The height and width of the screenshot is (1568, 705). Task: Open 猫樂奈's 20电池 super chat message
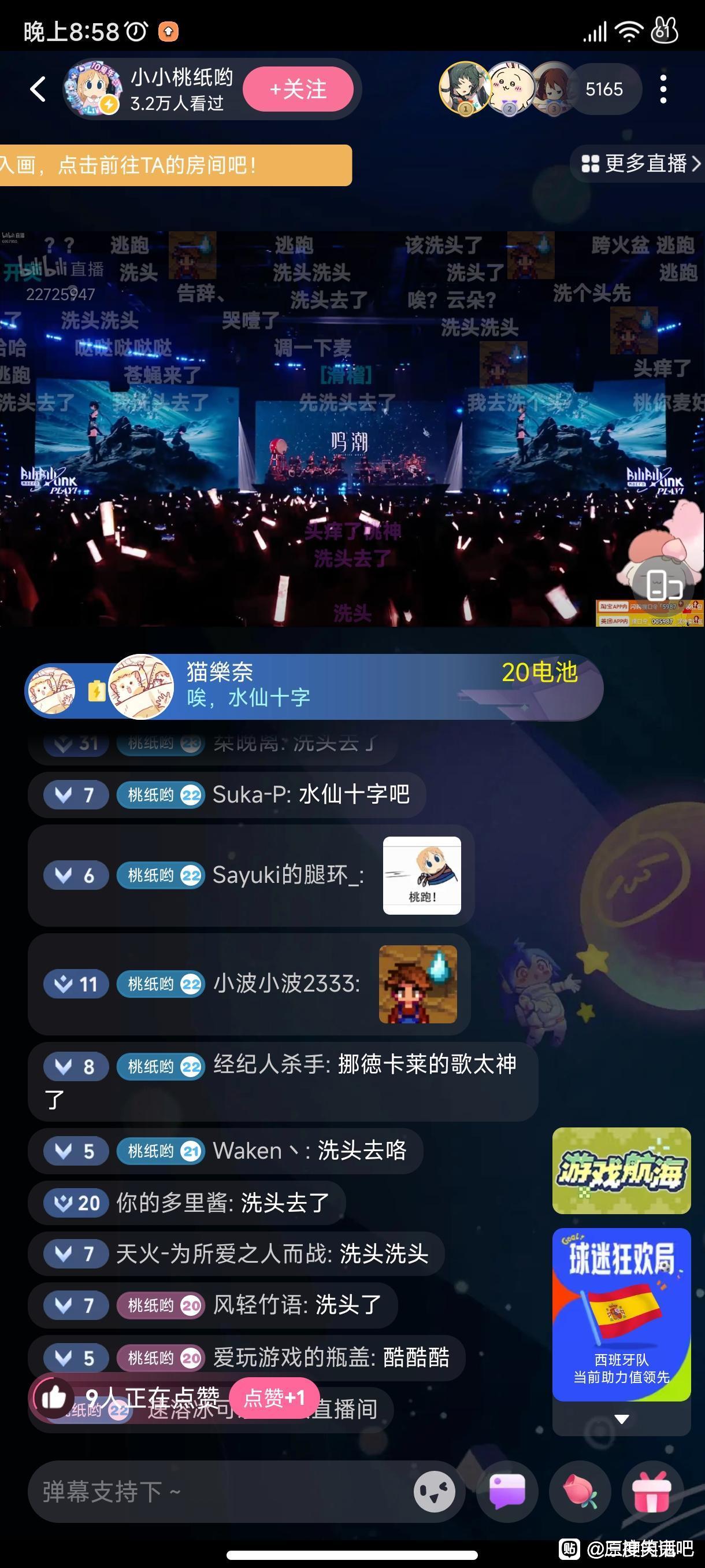[x=313, y=686]
